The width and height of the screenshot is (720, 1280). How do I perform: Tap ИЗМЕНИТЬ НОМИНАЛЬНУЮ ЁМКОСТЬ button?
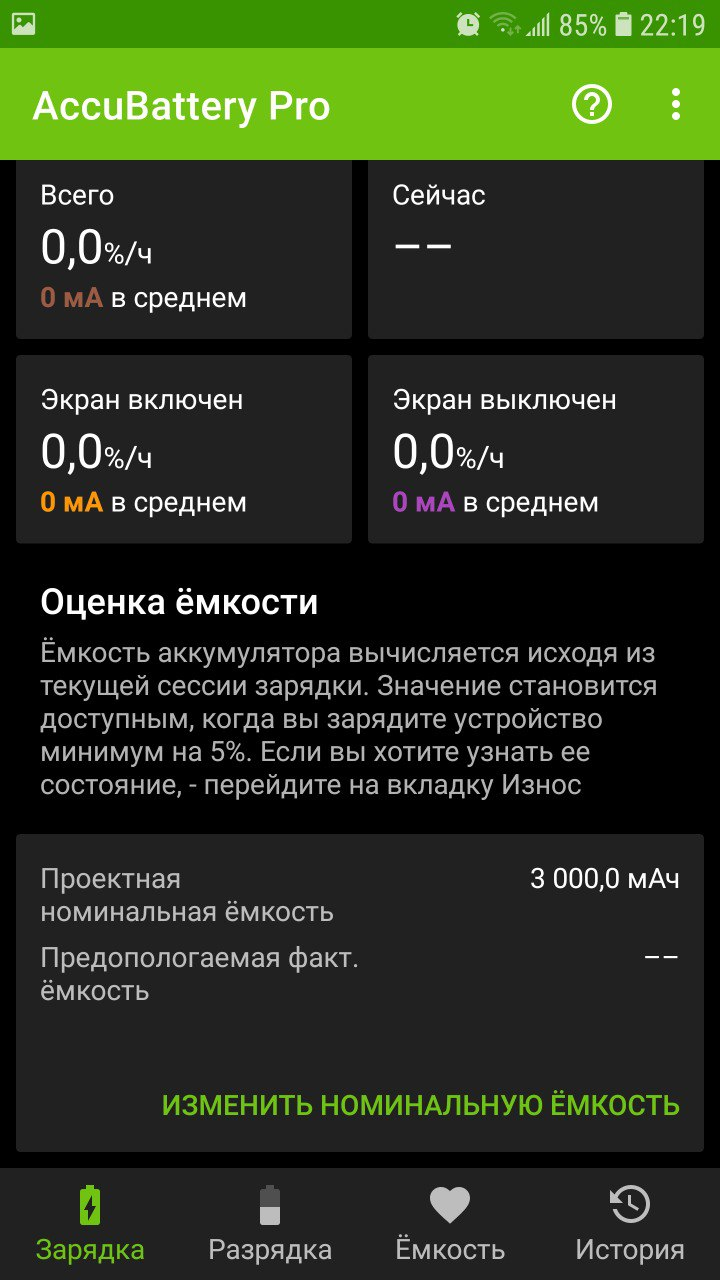421,1105
